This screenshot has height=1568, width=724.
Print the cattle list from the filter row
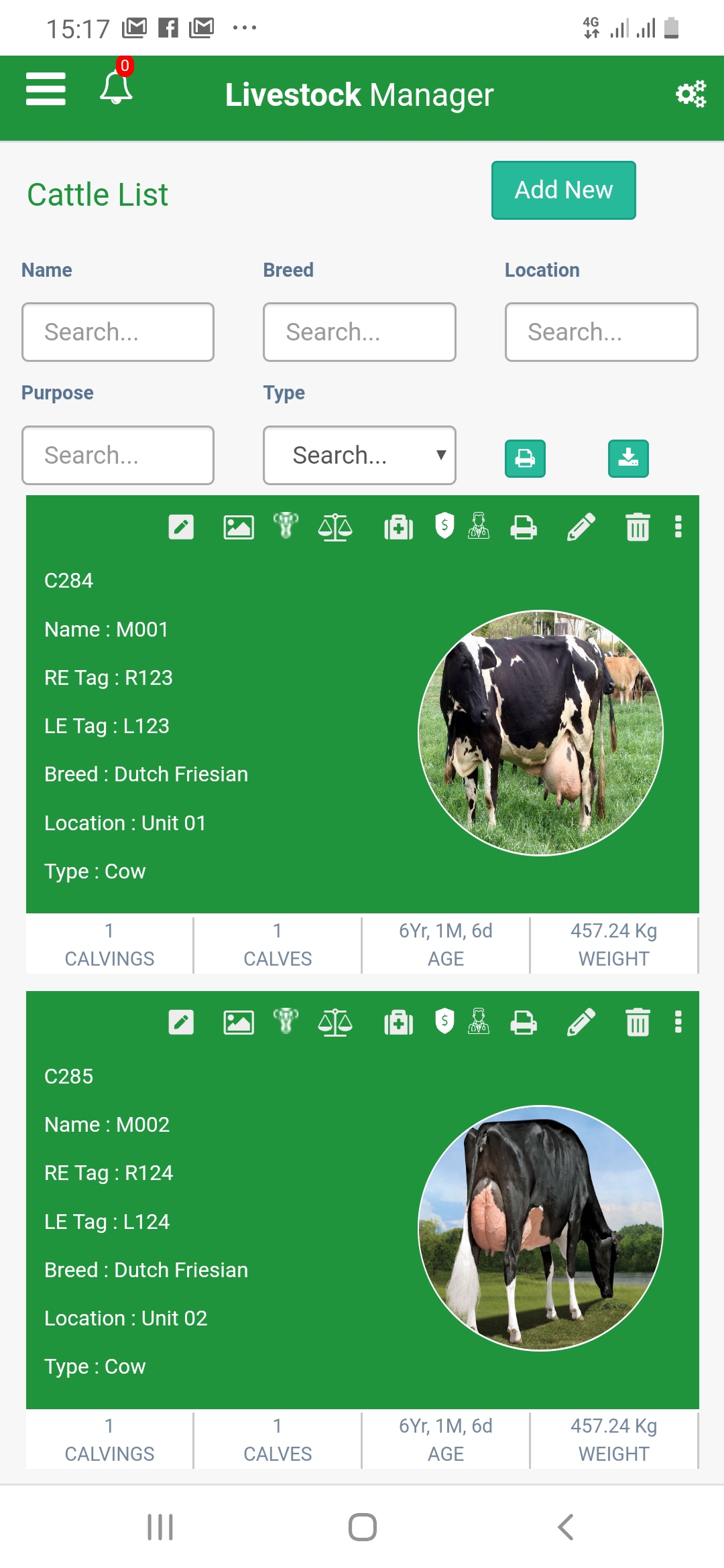tap(525, 458)
